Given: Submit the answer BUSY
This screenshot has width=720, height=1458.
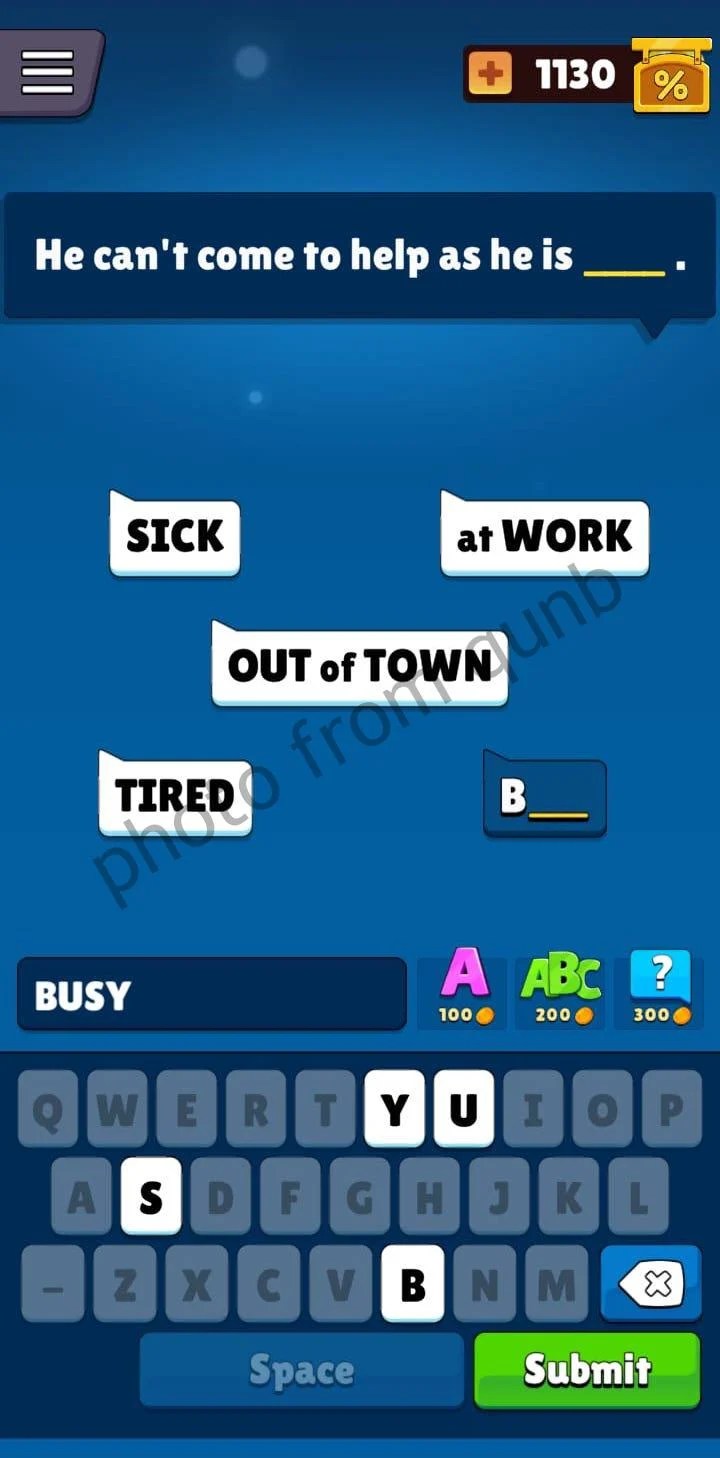Looking at the screenshot, I should click(x=587, y=1370).
